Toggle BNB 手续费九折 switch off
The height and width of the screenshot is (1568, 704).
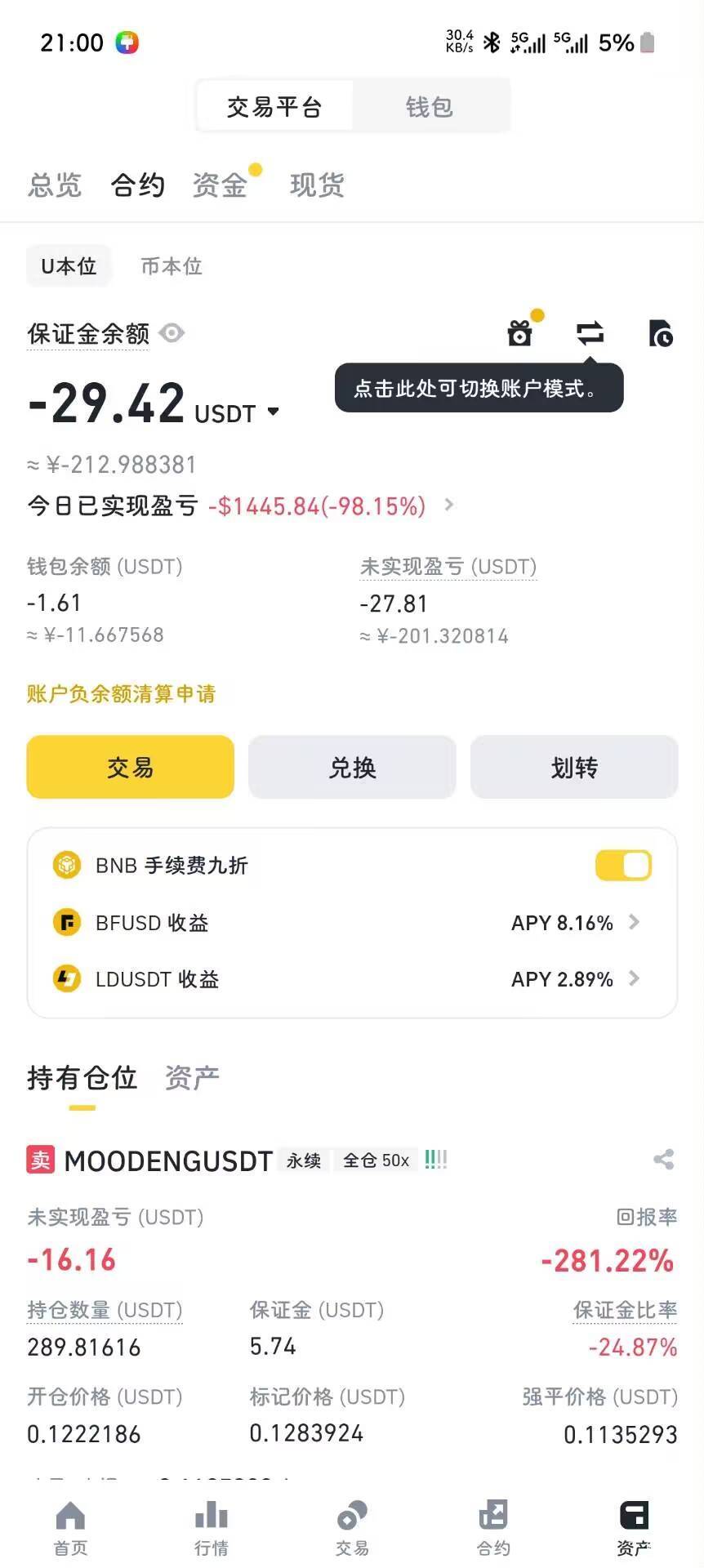point(623,865)
